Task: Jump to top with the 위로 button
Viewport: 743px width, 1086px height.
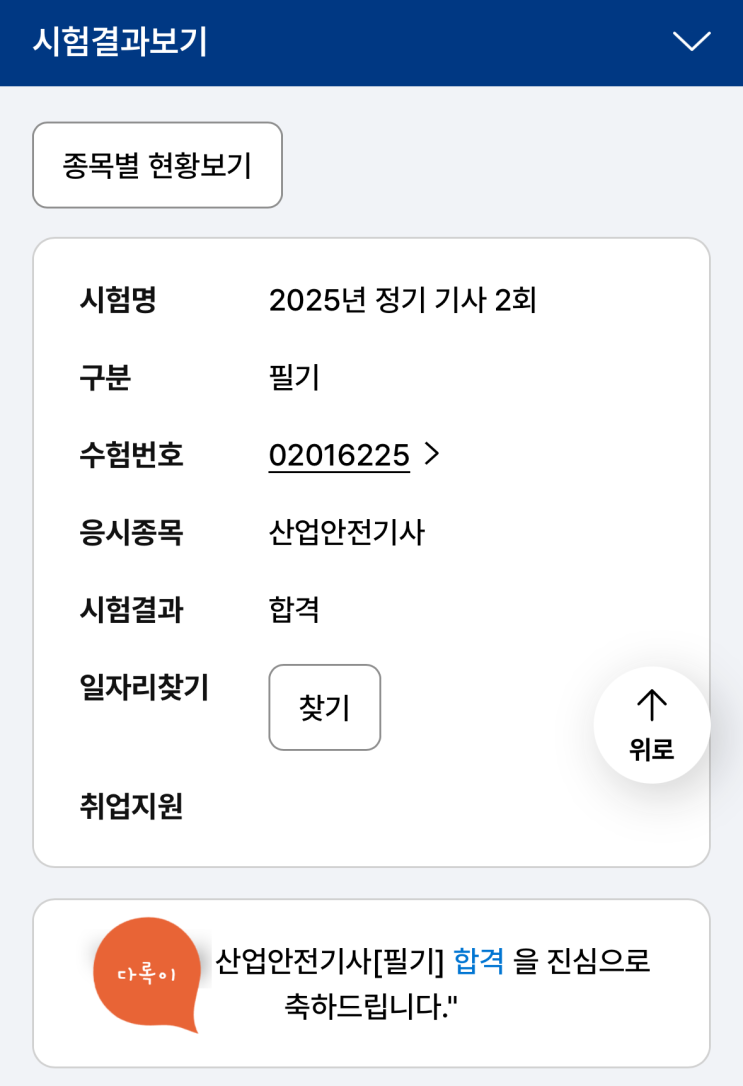Action: point(651,724)
